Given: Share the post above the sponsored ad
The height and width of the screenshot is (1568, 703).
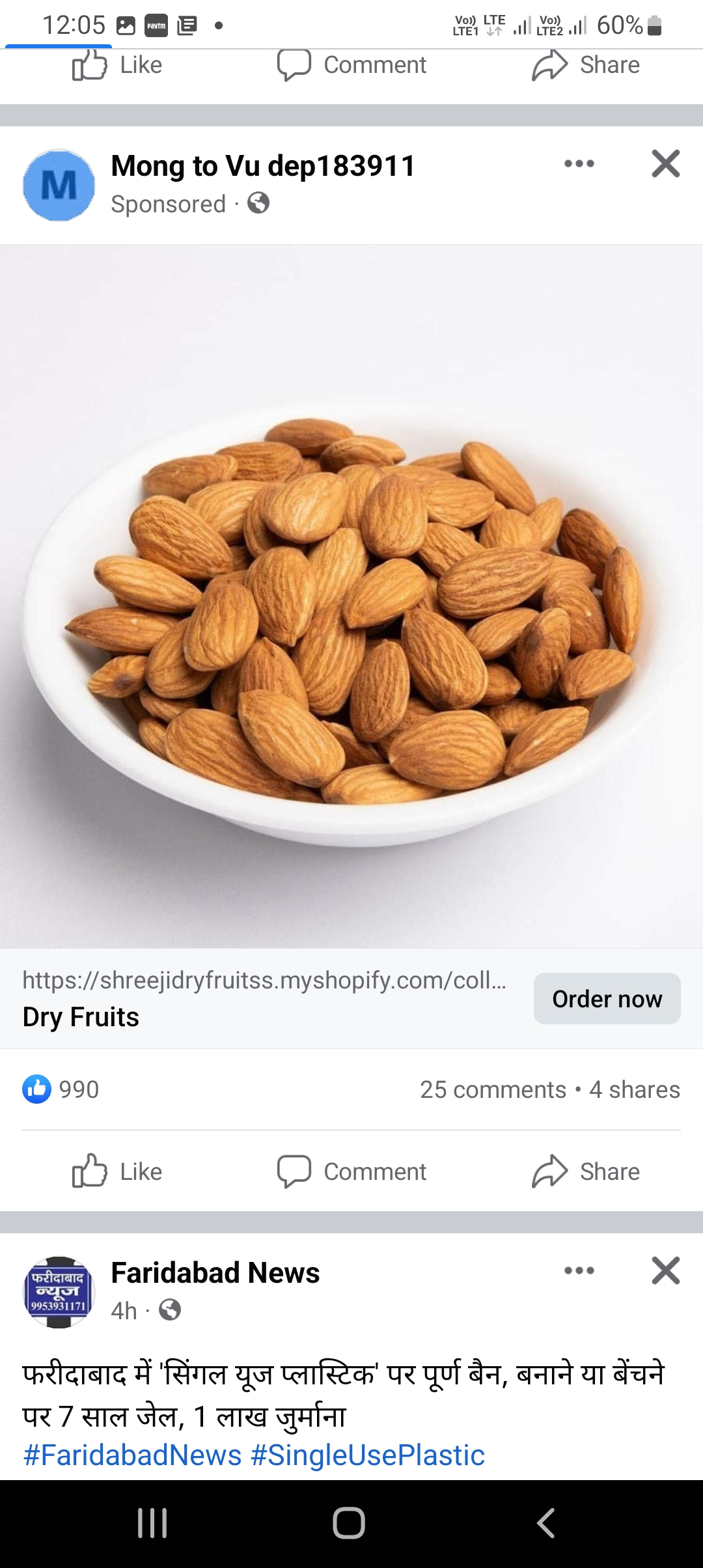Looking at the screenshot, I should (x=586, y=65).
